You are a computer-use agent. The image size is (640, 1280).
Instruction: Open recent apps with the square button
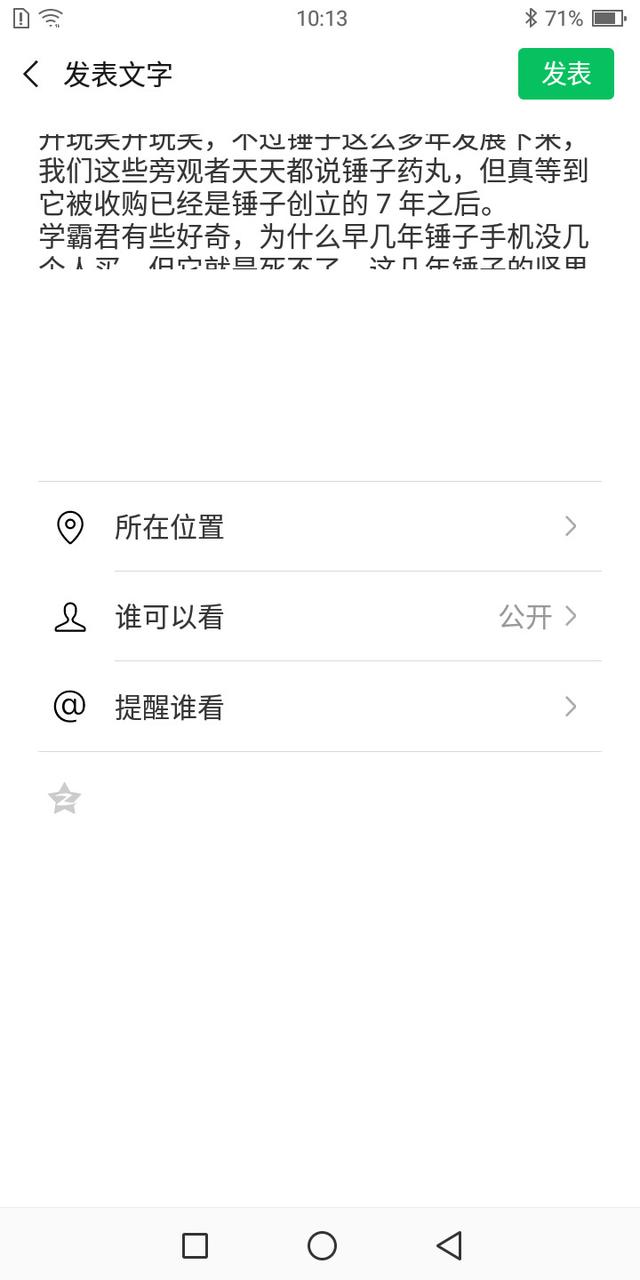point(195,1245)
